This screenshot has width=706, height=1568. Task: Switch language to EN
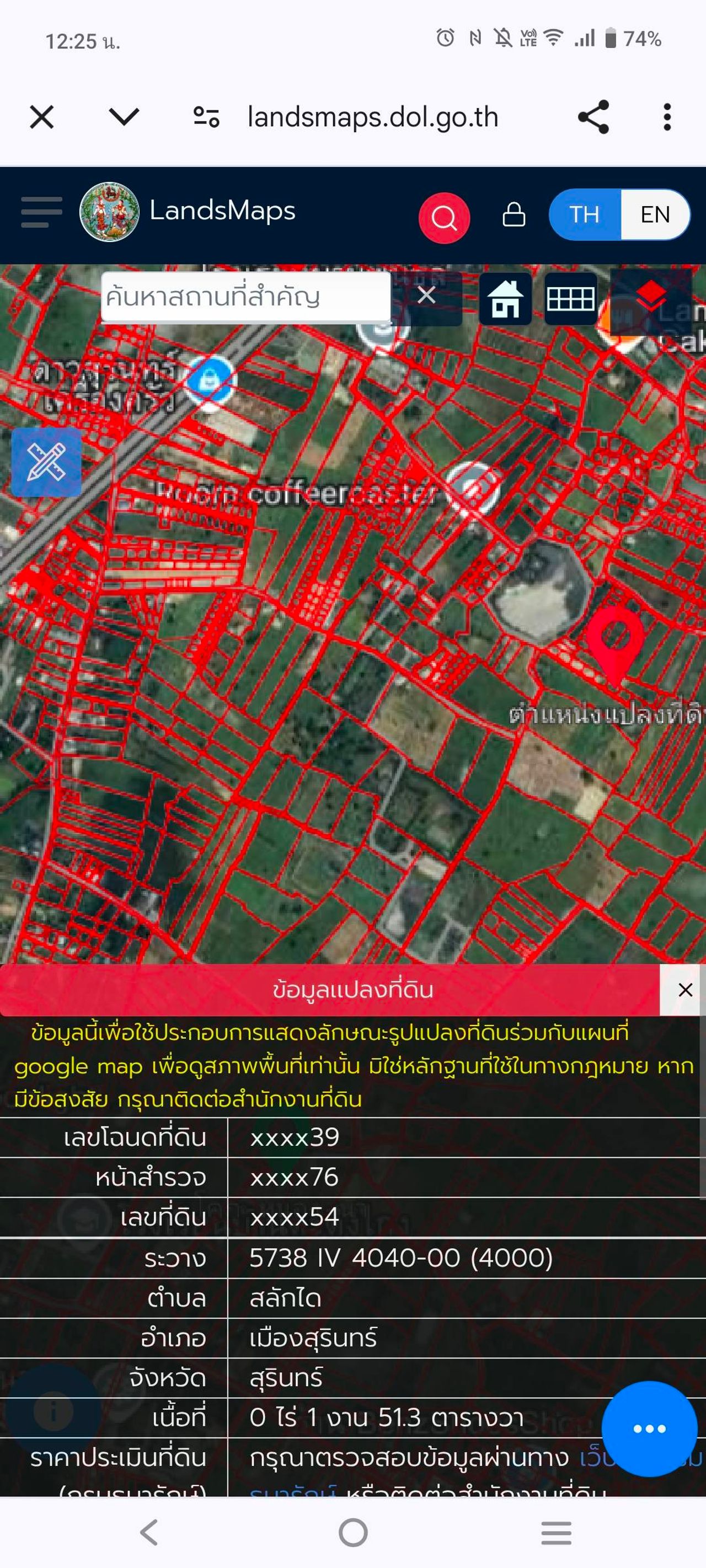click(655, 214)
